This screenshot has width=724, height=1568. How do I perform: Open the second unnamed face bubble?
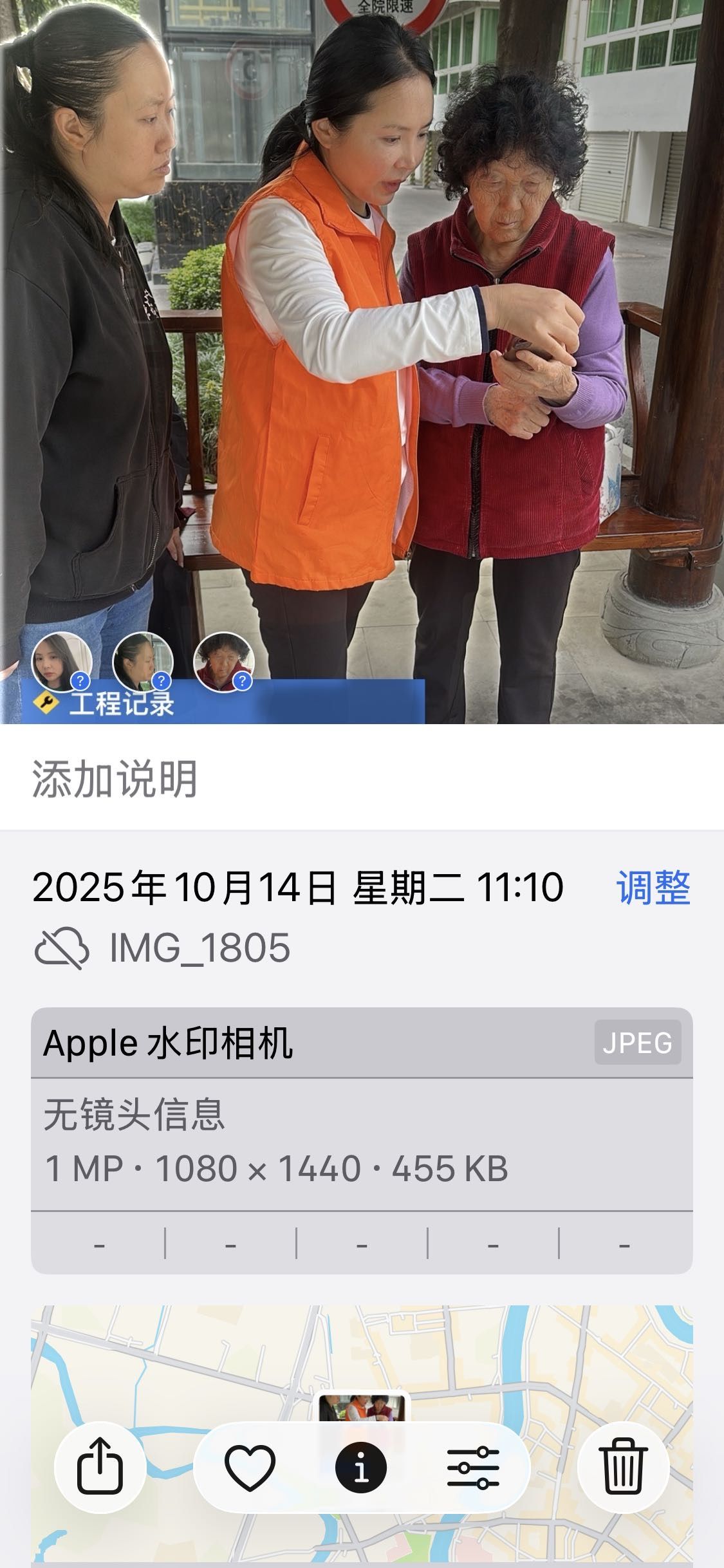pyautogui.click(x=143, y=662)
